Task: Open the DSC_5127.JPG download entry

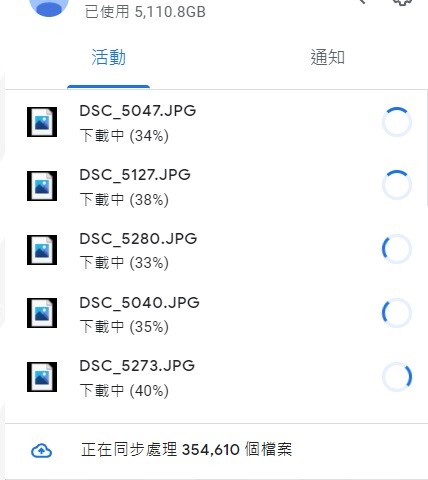Action: [x=216, y=186]
